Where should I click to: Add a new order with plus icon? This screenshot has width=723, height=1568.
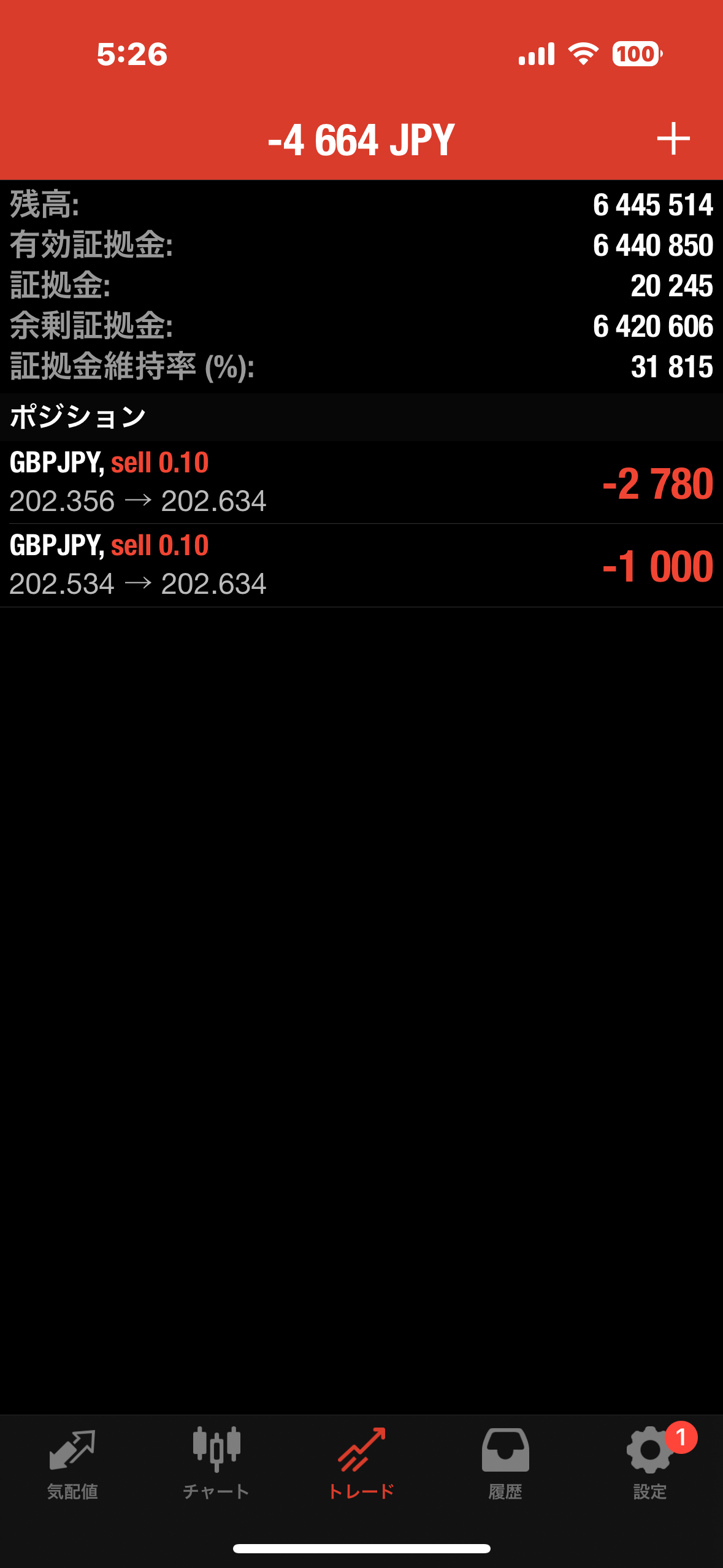coord(673,139)
